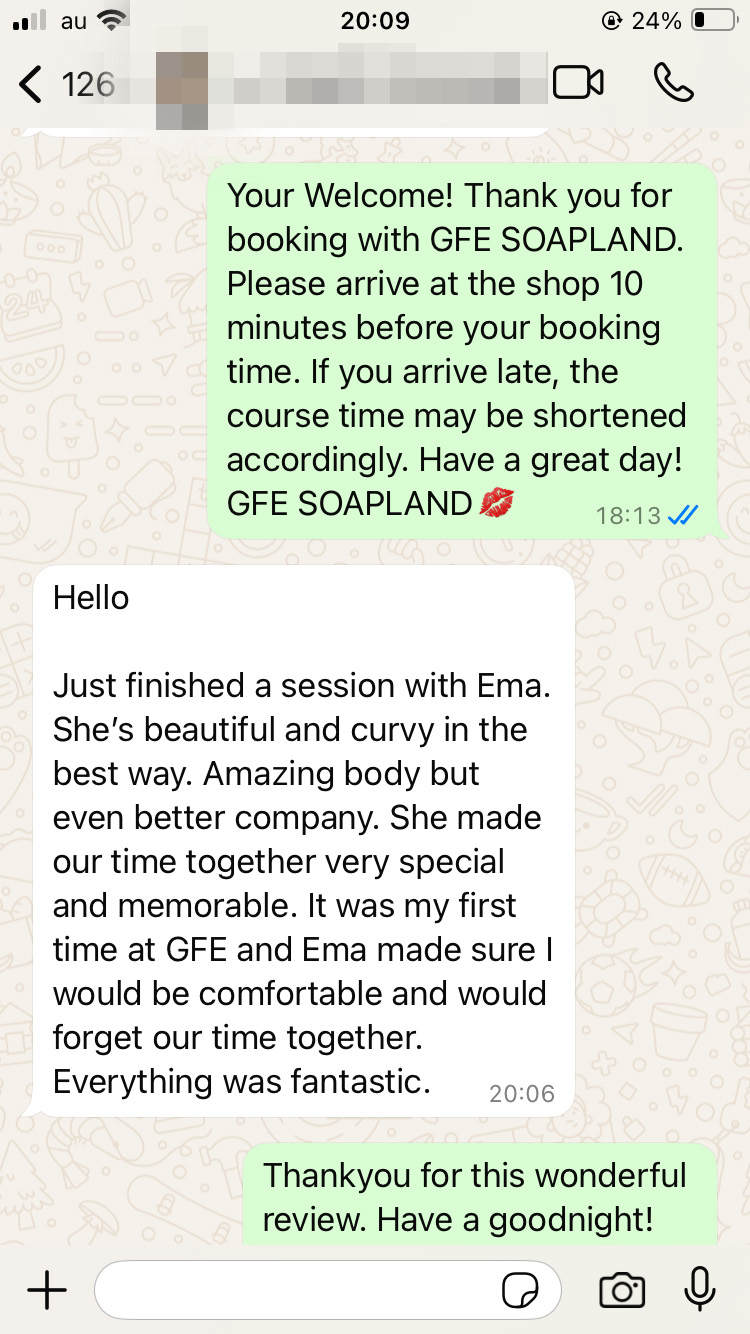This screenshot has width=750, height=1334.
Task: Open the camera
Action: [622, 1291]
